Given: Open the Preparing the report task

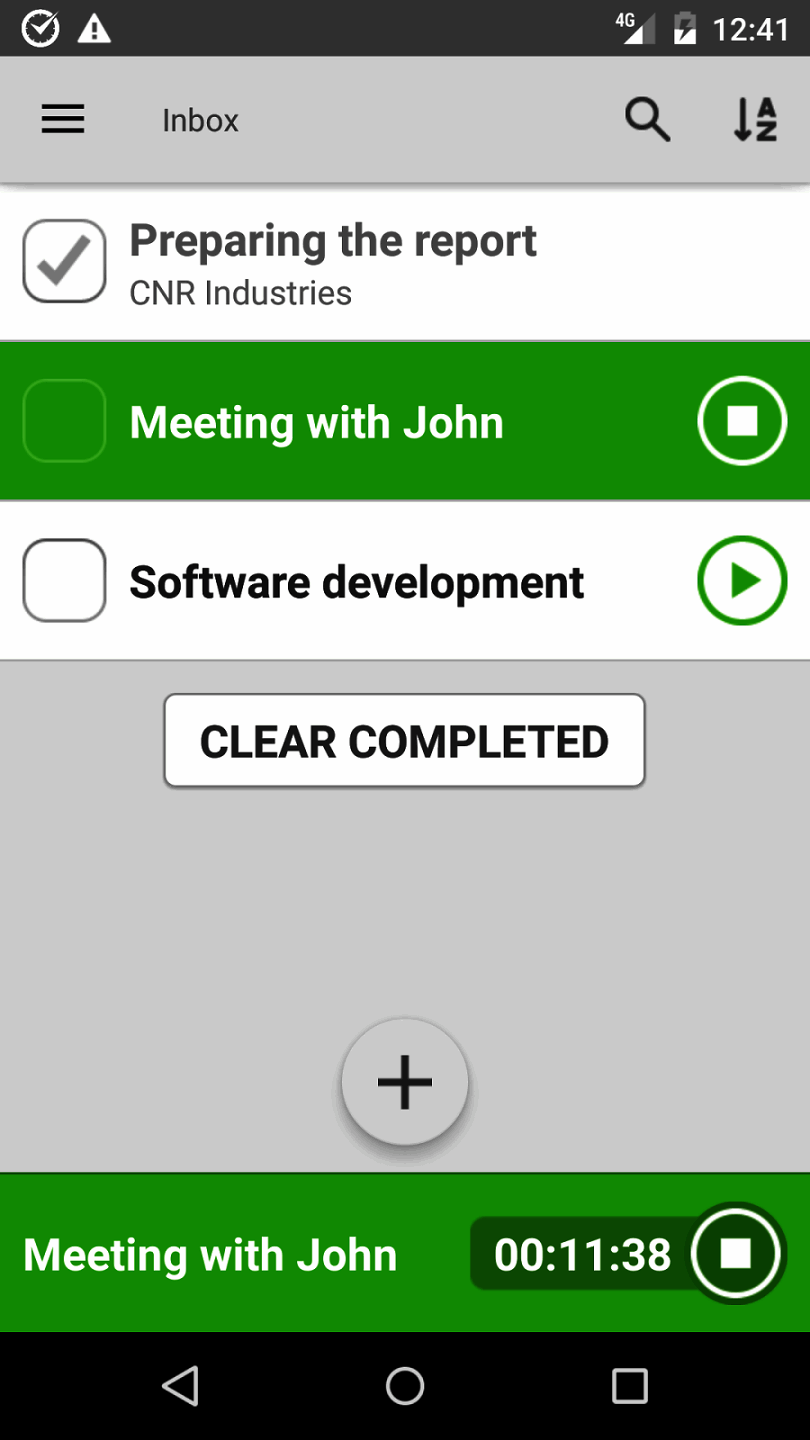Looking at the screenshot, I should pos(333,262).
